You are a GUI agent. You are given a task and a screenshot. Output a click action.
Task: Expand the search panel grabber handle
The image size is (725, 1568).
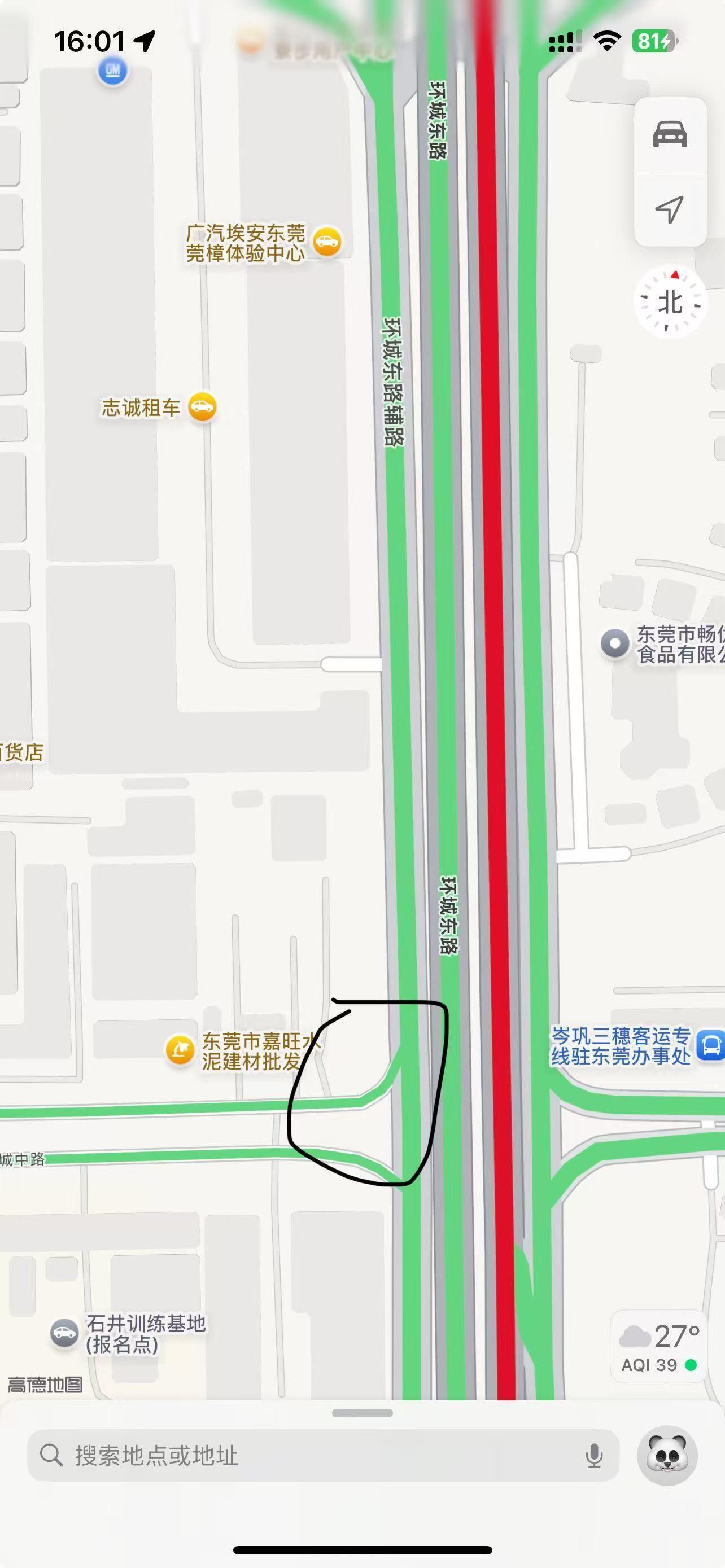[x=362, y=1413]
